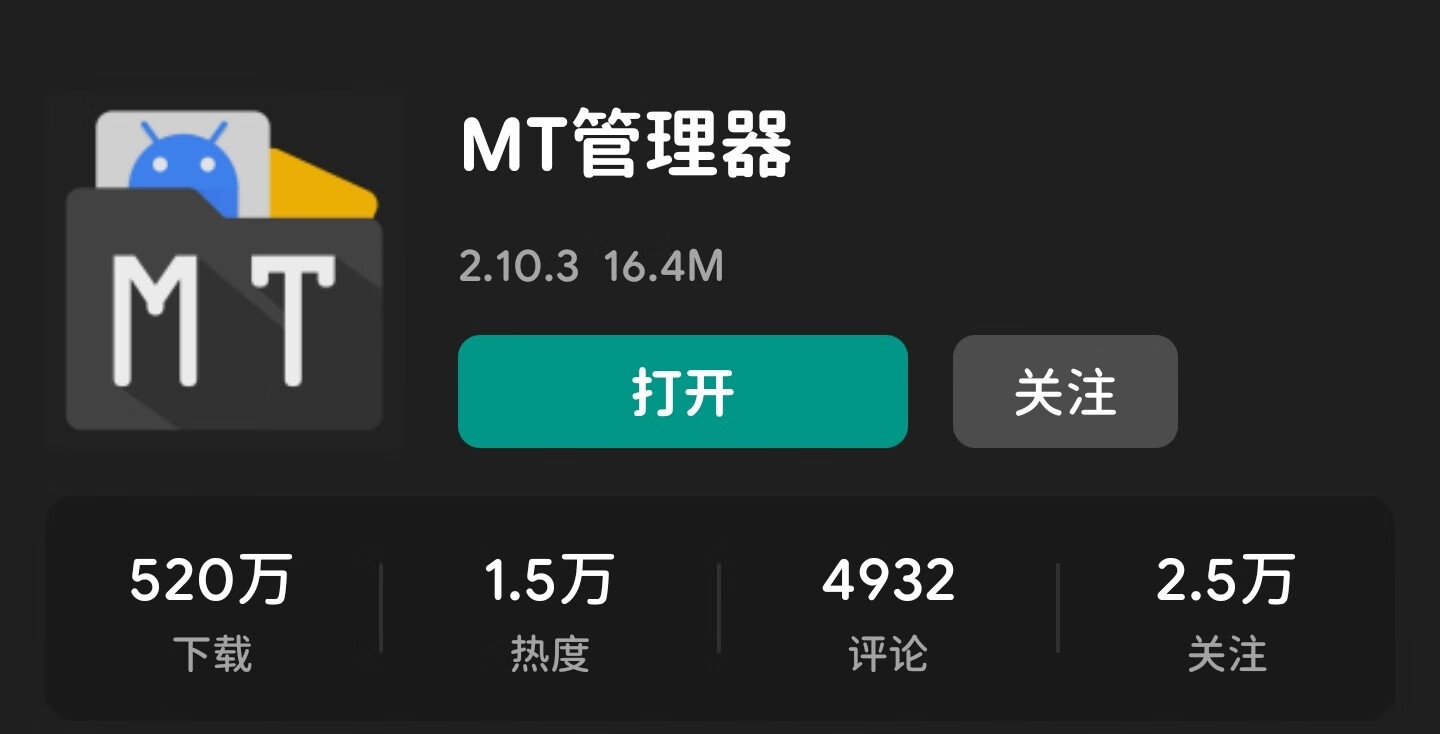The height and width of the screenshot is (734, 1440).
Task: Tap the 打开 button to open MT管理器
Action: [682, 391]
